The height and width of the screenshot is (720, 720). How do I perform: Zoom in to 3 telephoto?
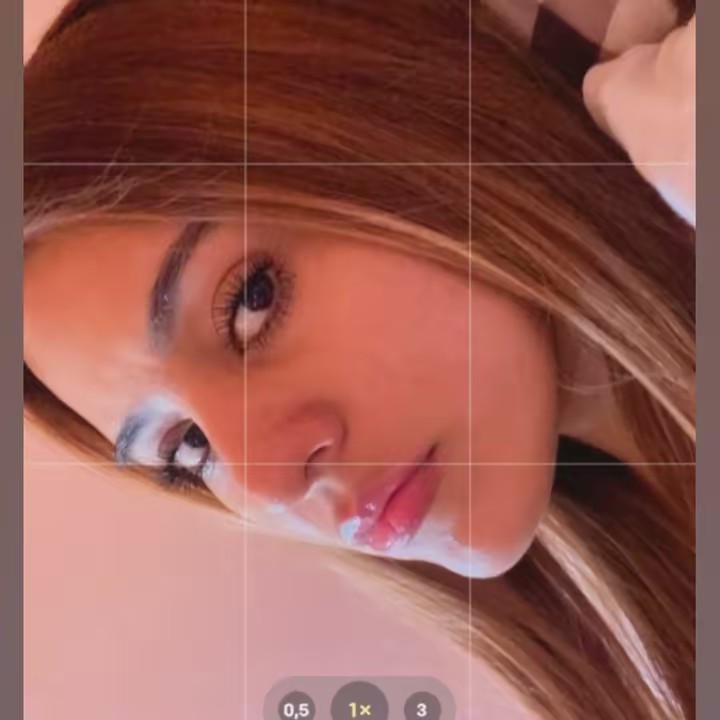click(421, 709)
